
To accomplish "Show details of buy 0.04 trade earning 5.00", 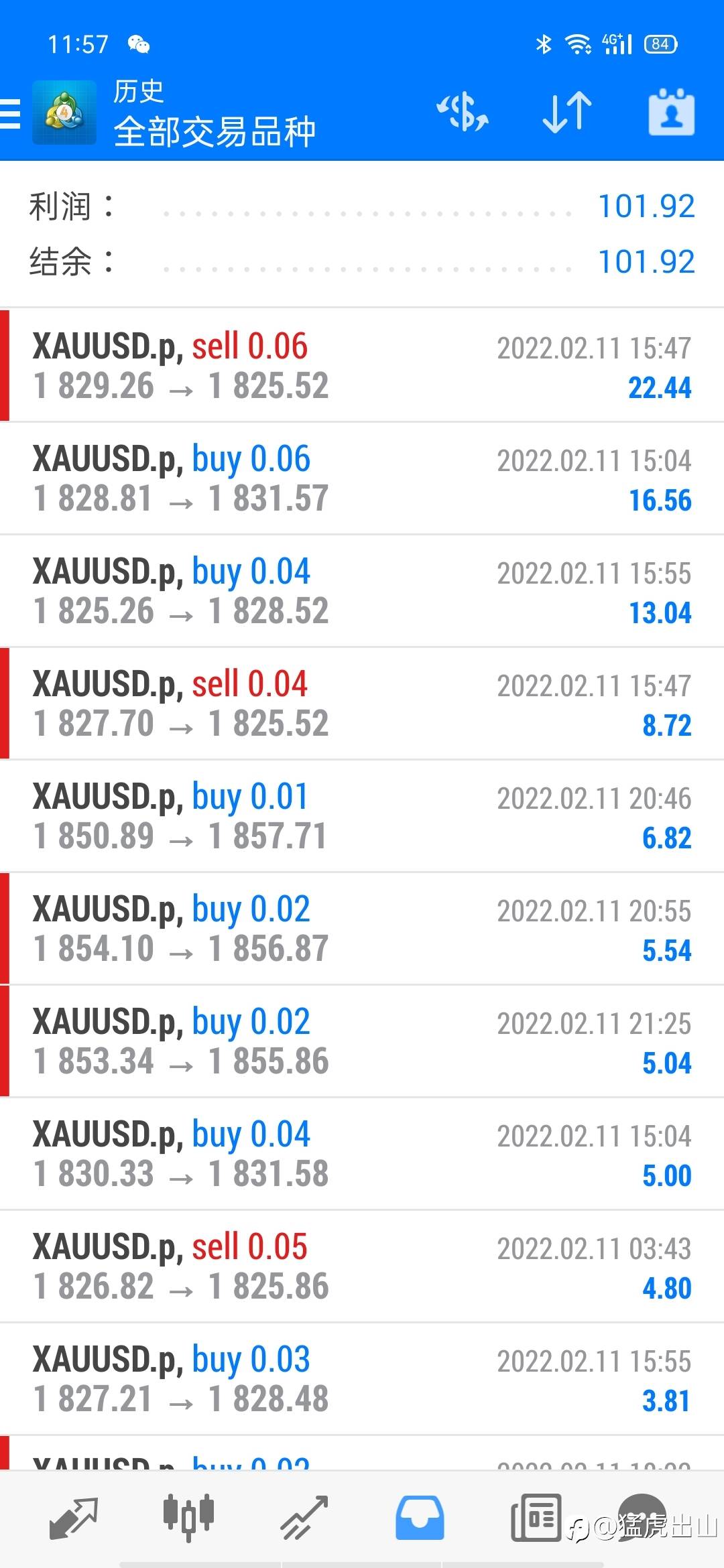I will 362,1154.
